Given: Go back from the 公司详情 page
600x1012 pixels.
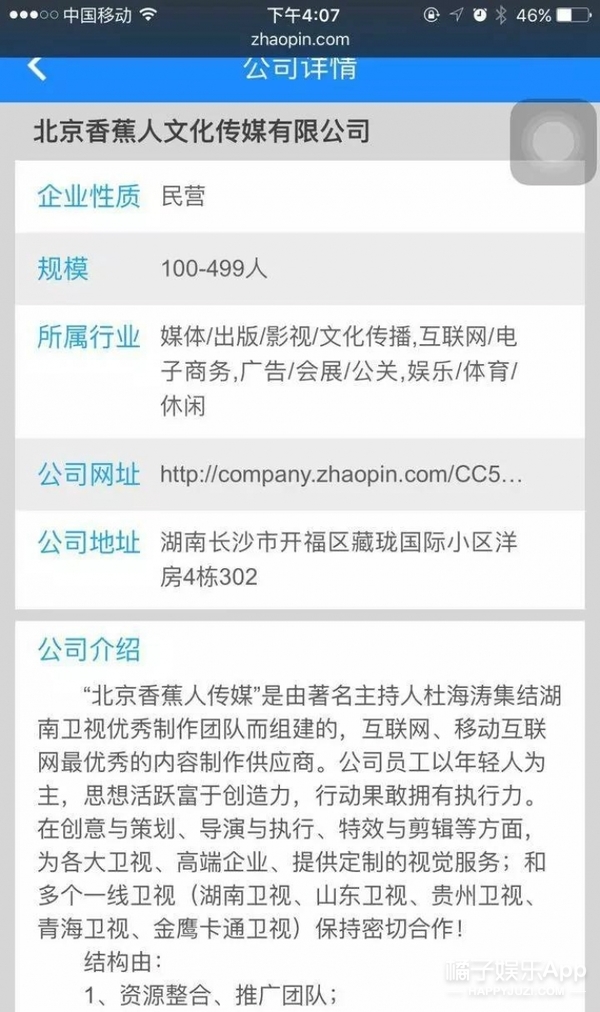Looking at the screenshot, I should (37, 69).
